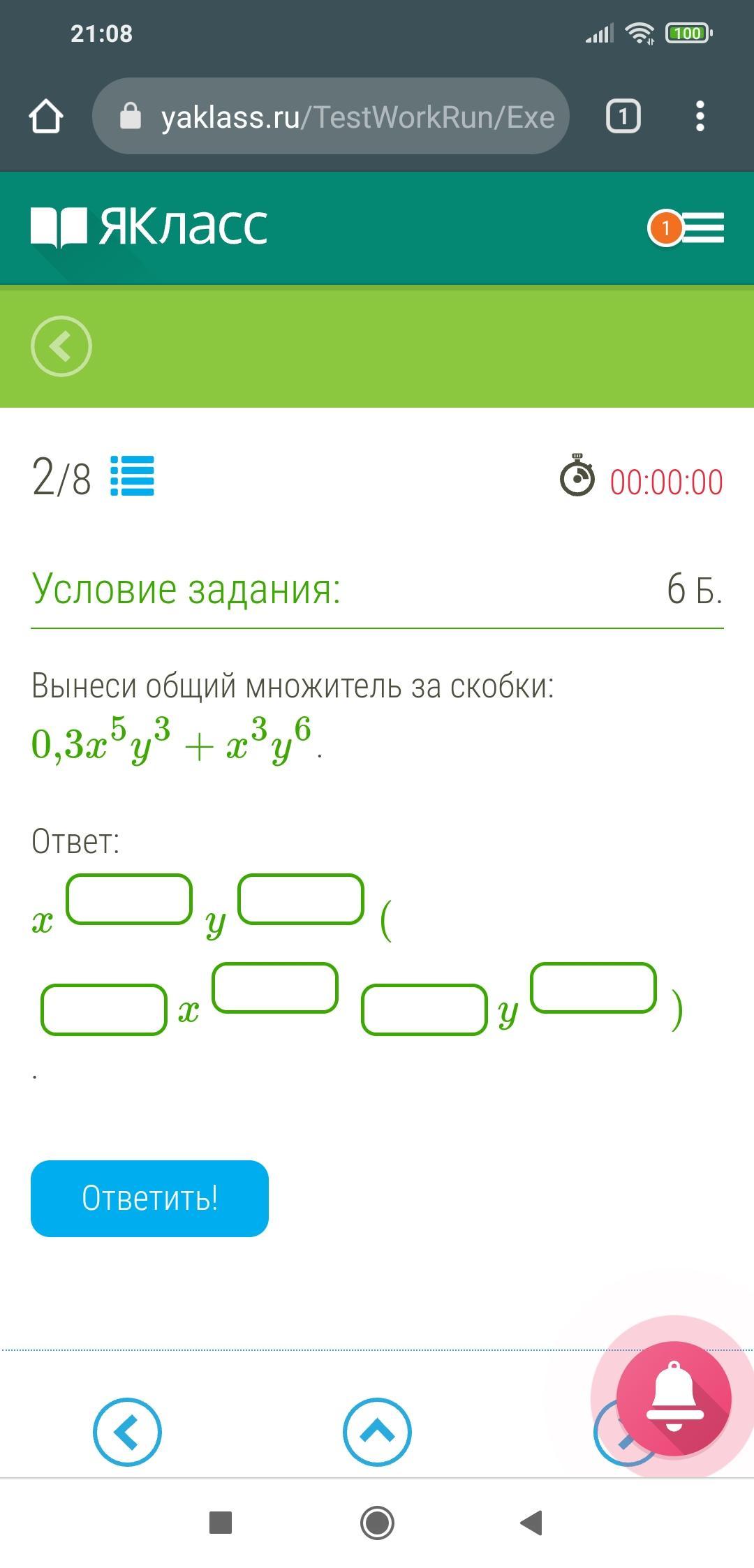Go back using the green bar arrow
Image resolution: width=754 pixels, height=1568 pixels.
(x=61, y=346)
